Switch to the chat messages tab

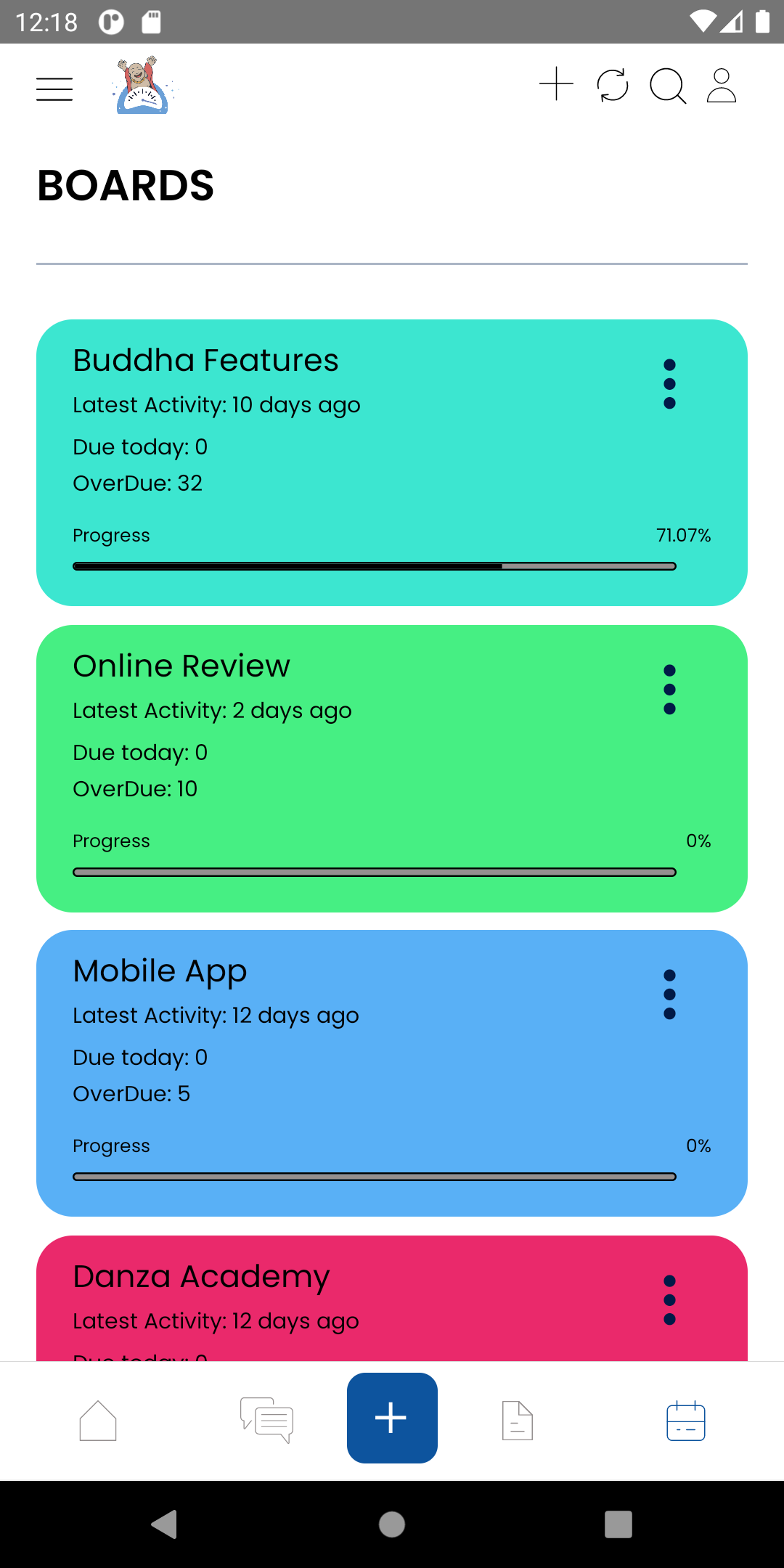click(266, 1420)
